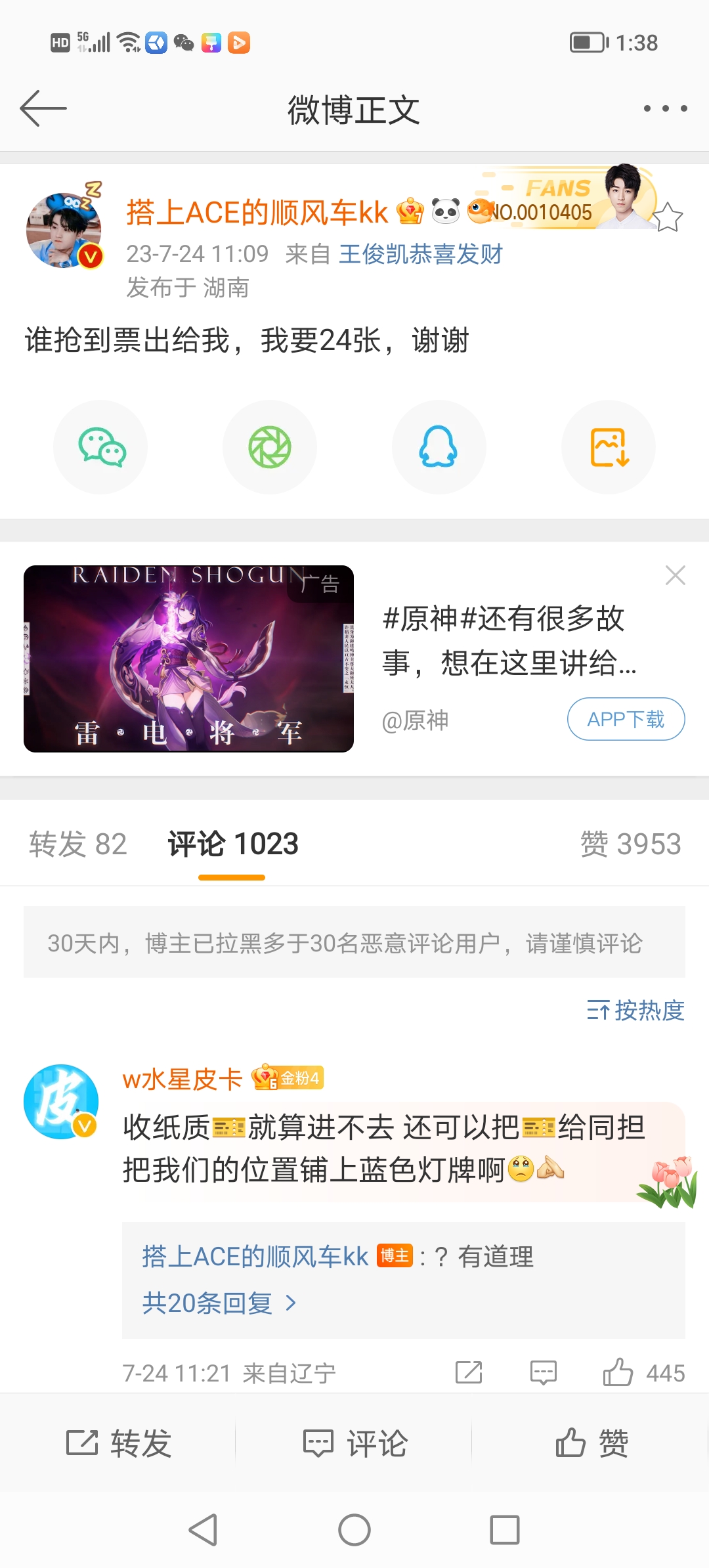This screenshot has height=1568, width=709.
Task: Change comment sorting via 按热度
Action: coord(635,1011)
